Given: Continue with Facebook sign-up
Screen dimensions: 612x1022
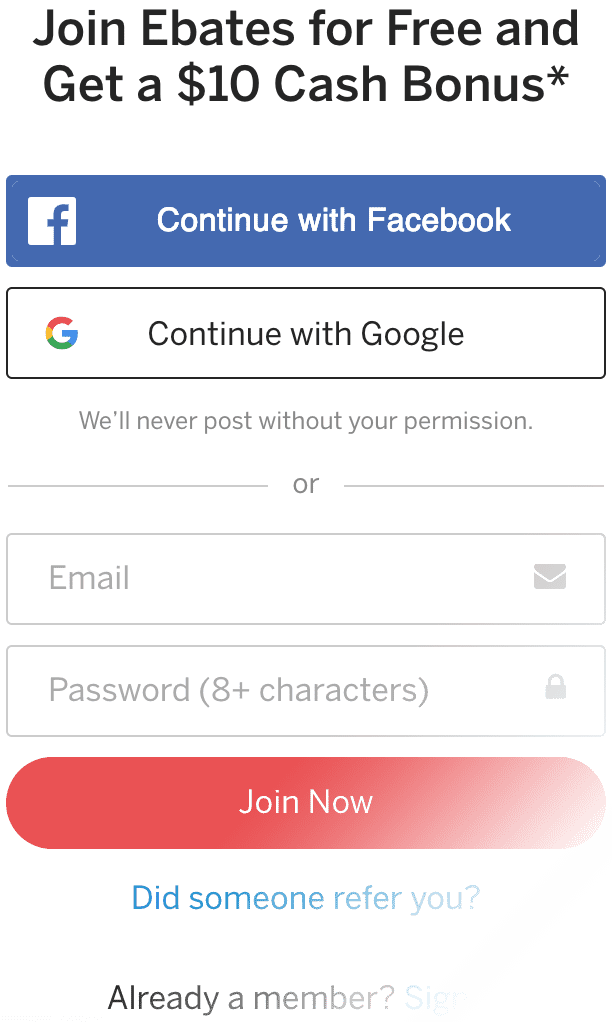Looking at the screenshot, I should (x=306, y=221).
